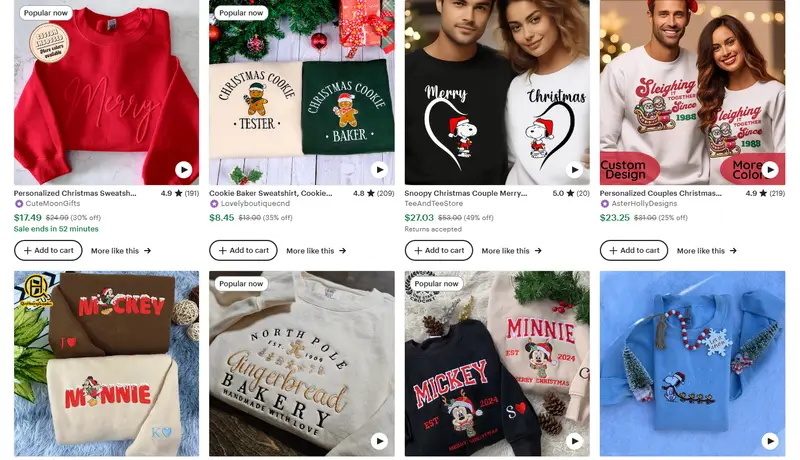Image resolution: width=800 pixels, height=460 pixels.
Task: Play video on the red Merry sweatshirt
Action: 183,170
